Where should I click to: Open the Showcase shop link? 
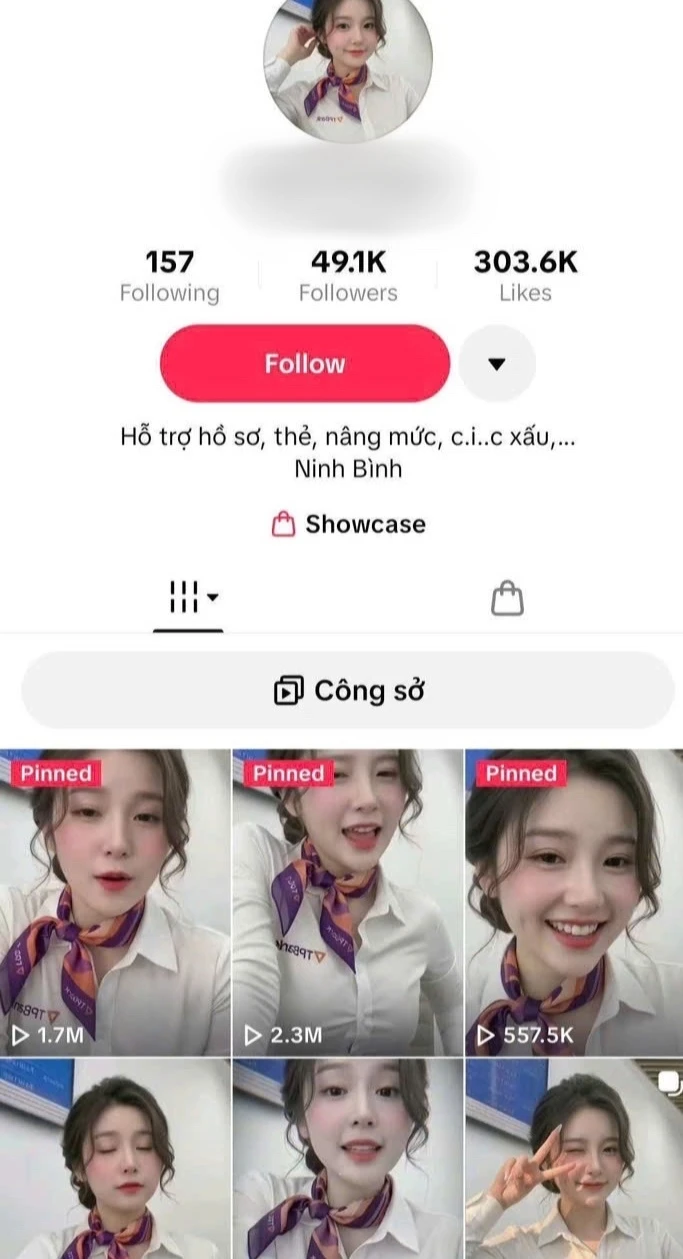click(349, 524)
